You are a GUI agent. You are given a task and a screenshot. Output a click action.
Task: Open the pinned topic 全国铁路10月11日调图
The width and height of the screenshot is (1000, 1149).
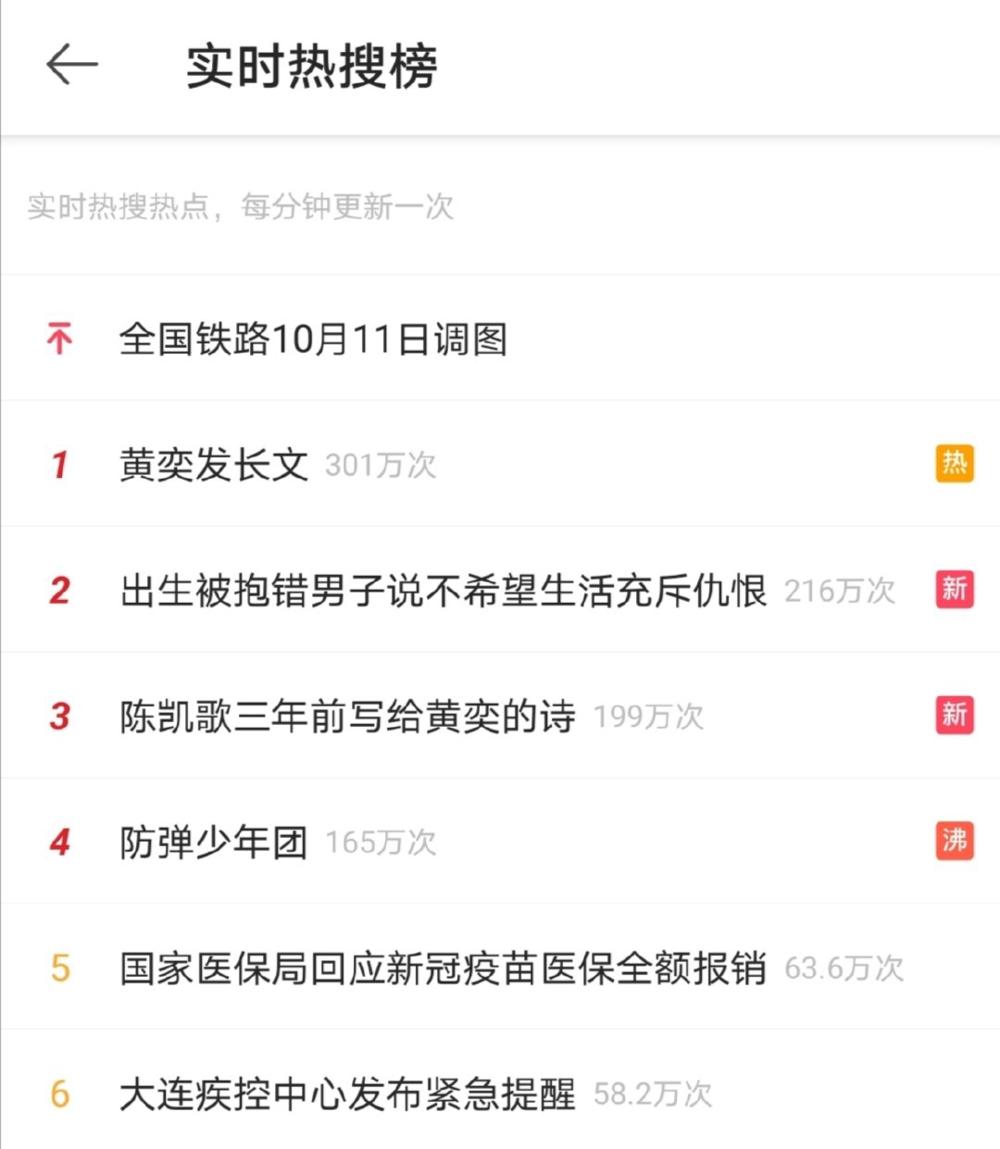point(310,340)
